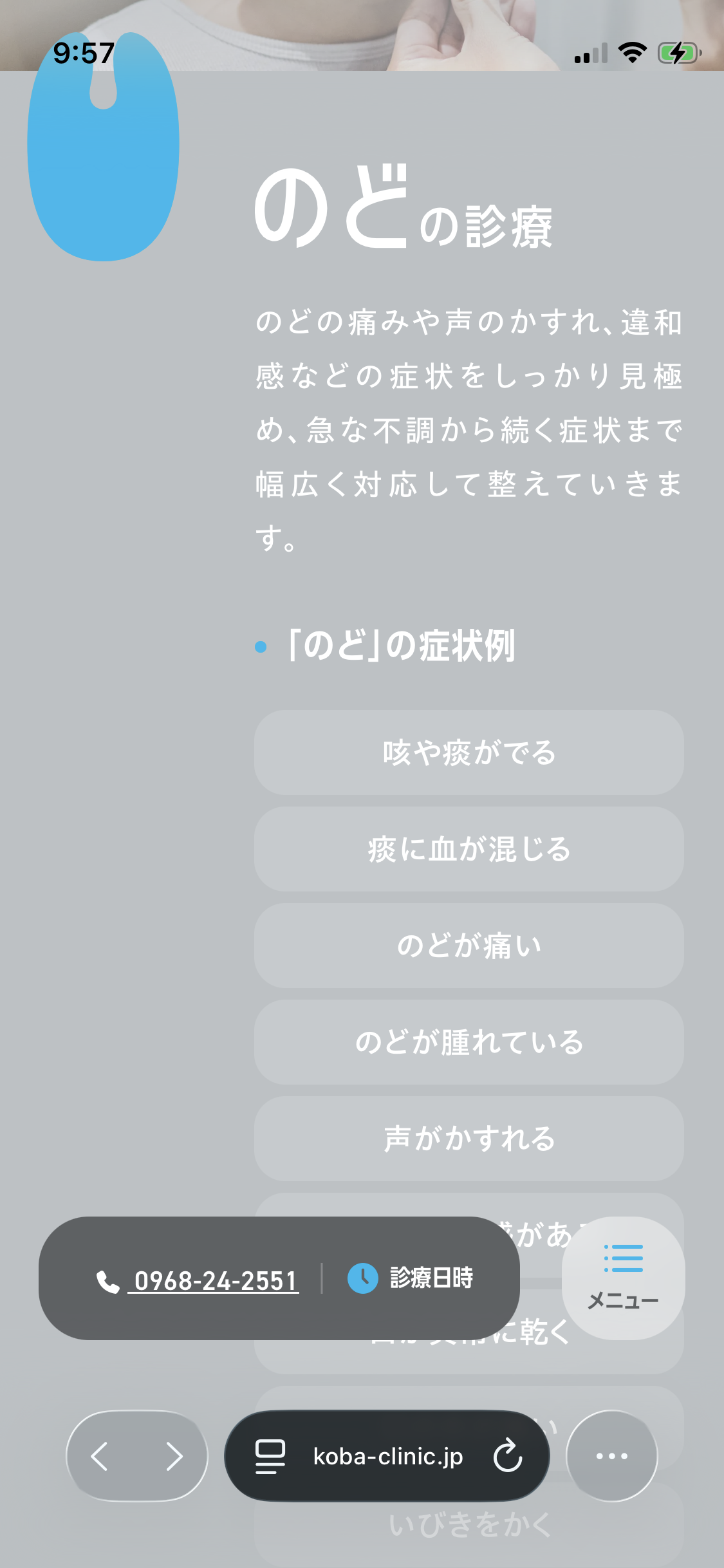The width and height of the screenshot is (724, 1568).
Task: Go forward in browser history
Action: tap(174, 1457)
